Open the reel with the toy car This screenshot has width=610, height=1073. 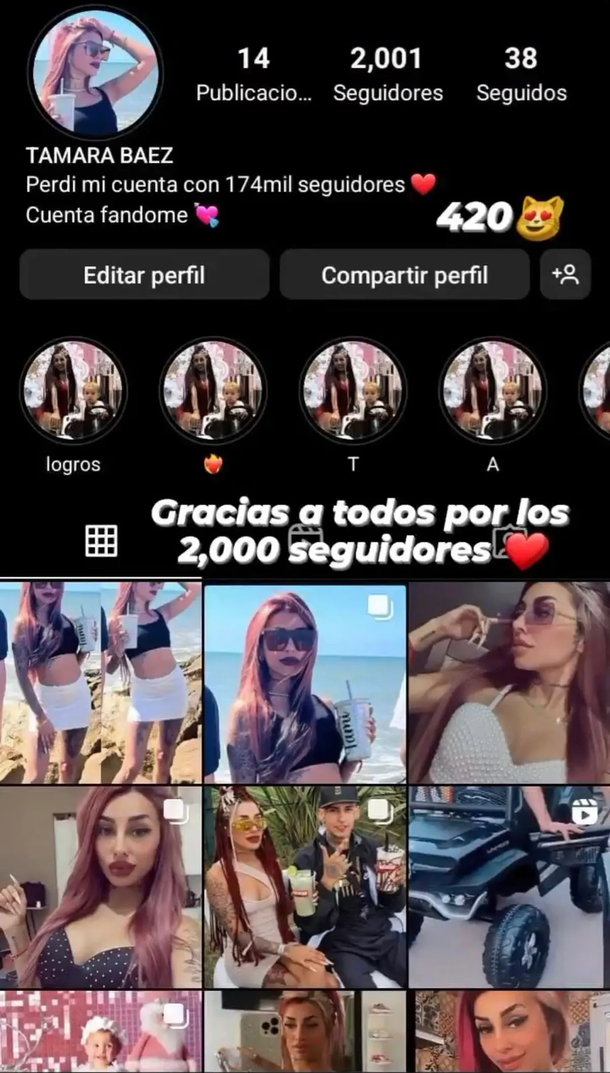click(x=509, y=887)
